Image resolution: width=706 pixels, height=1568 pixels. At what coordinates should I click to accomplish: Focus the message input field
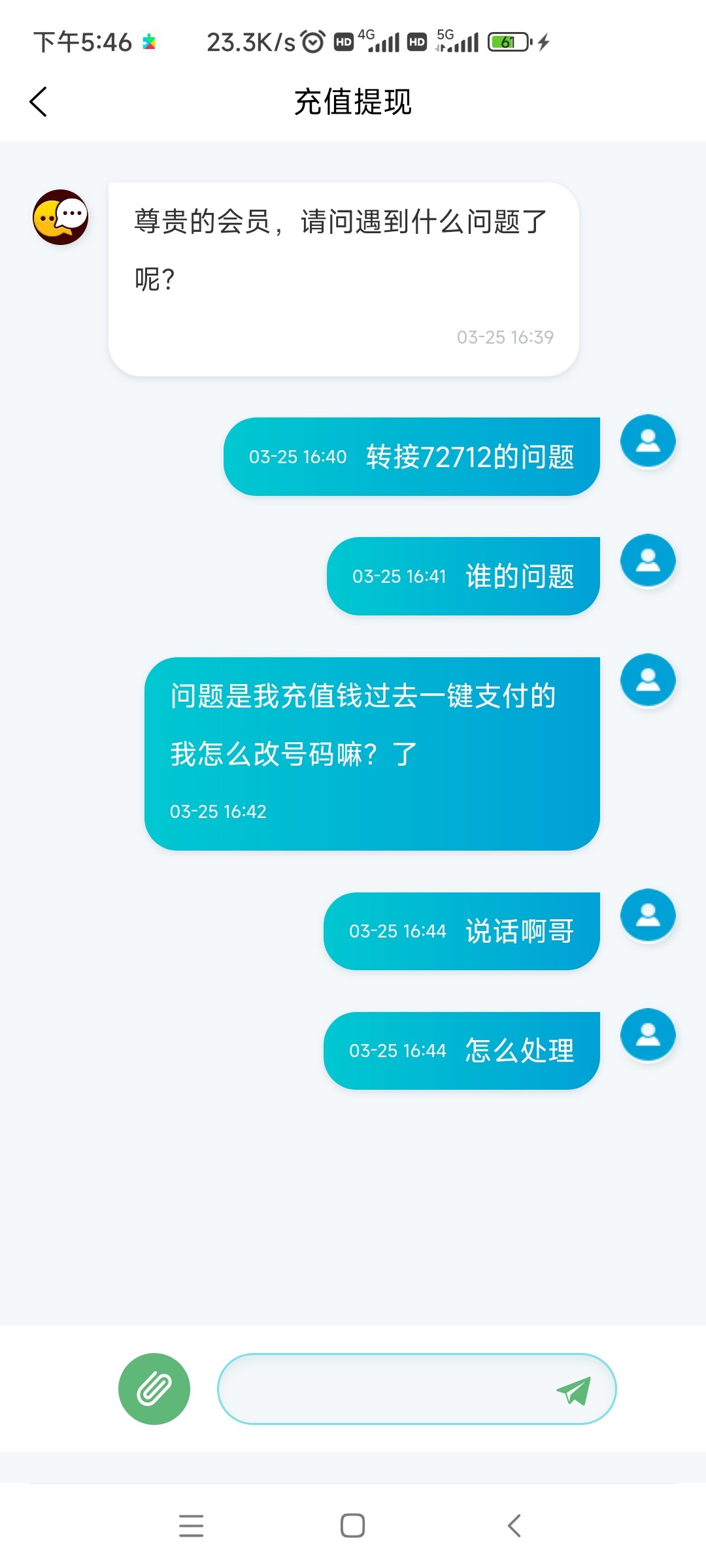386,1388
